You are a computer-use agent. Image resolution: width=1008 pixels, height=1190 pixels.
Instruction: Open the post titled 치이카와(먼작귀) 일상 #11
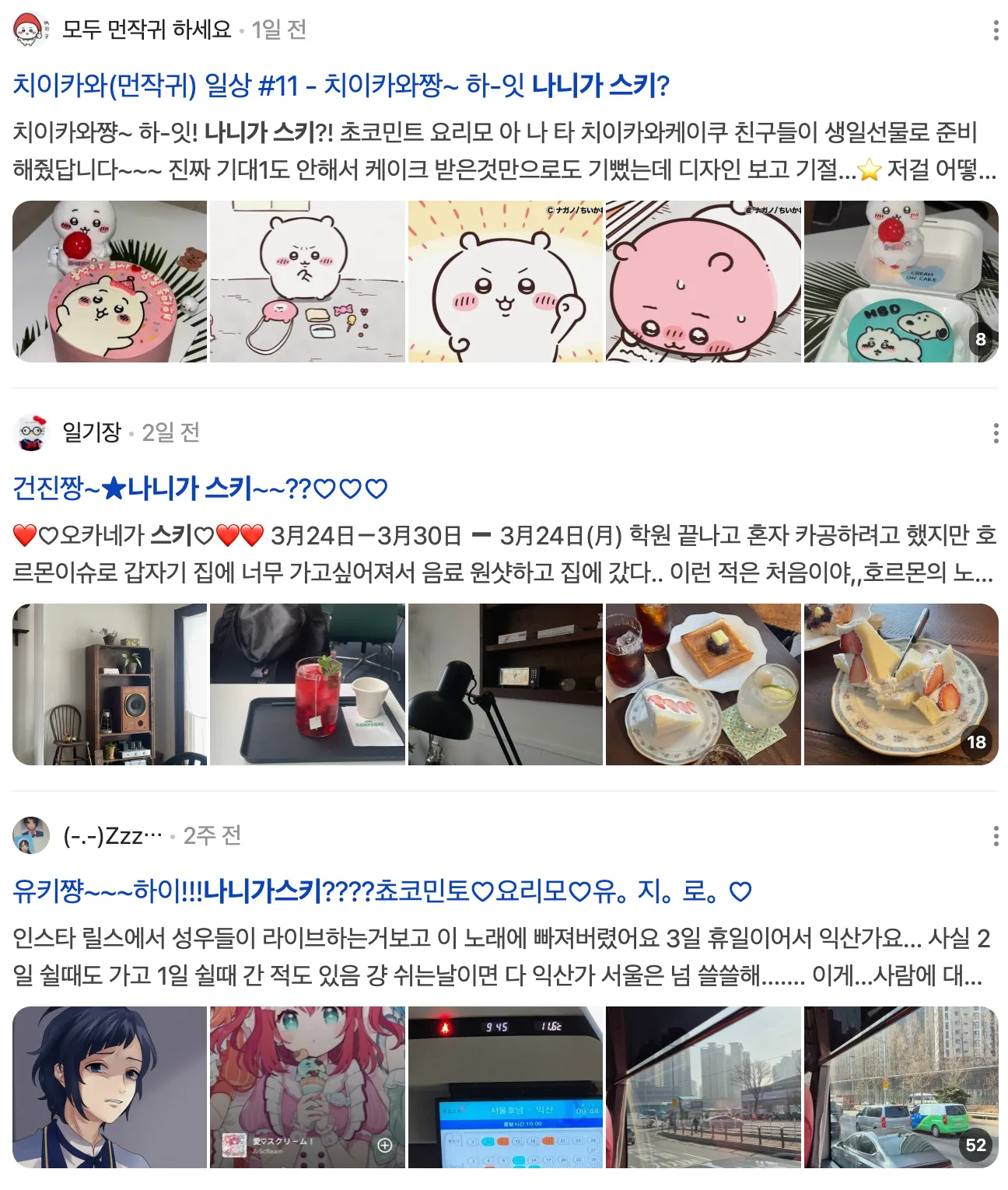pyautogui.click(x=341, y=85)
